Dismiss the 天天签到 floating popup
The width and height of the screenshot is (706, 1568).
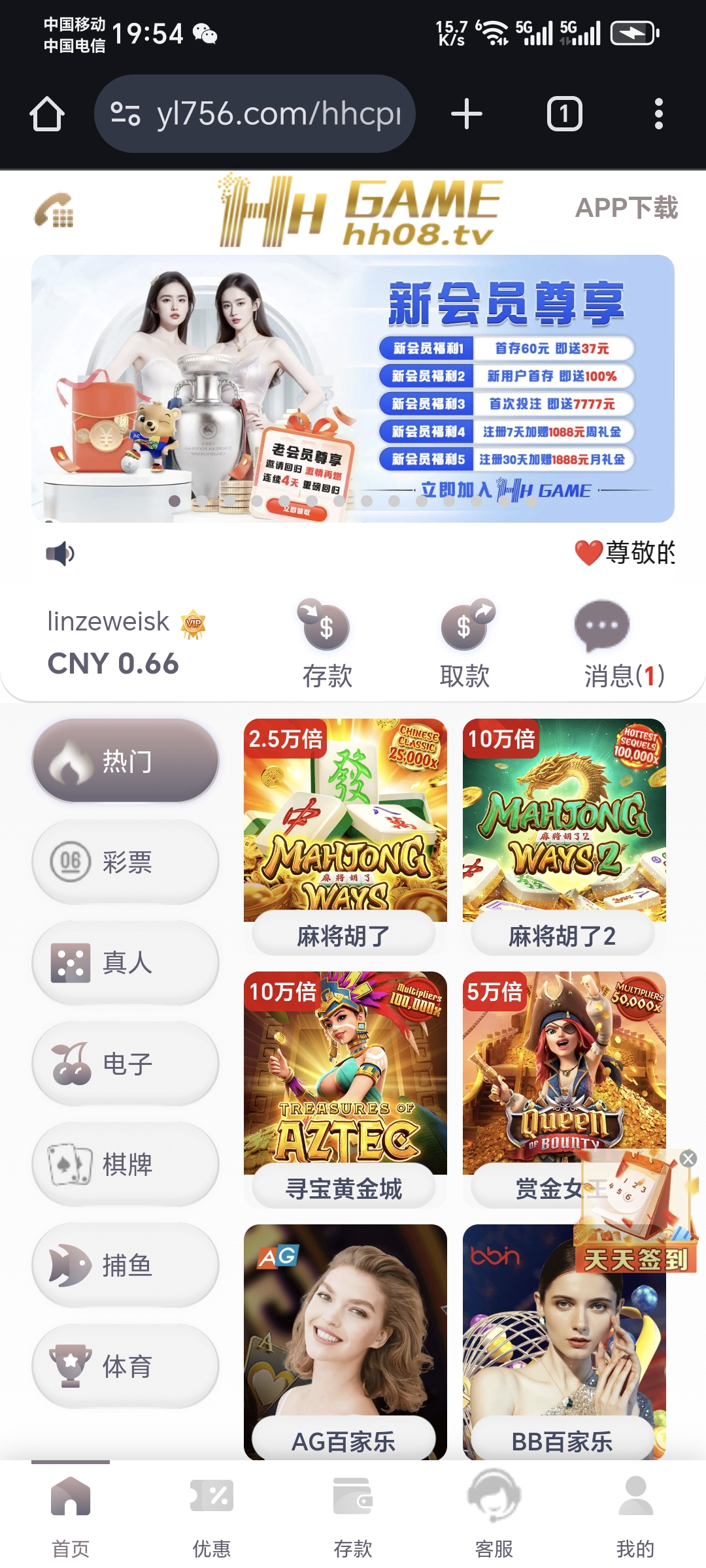[688, 1159]
